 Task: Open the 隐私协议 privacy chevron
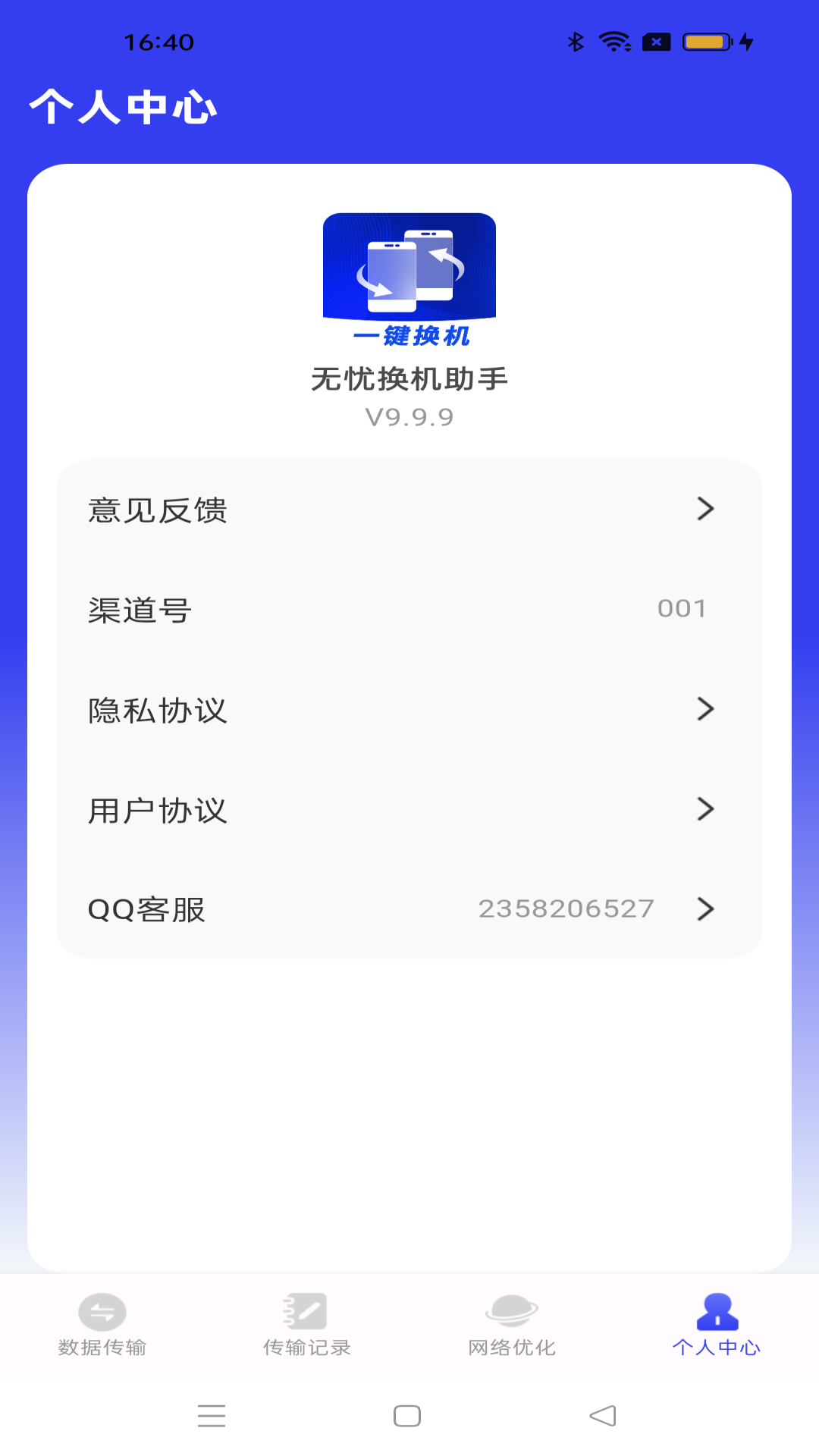click(x=707, y=709)
